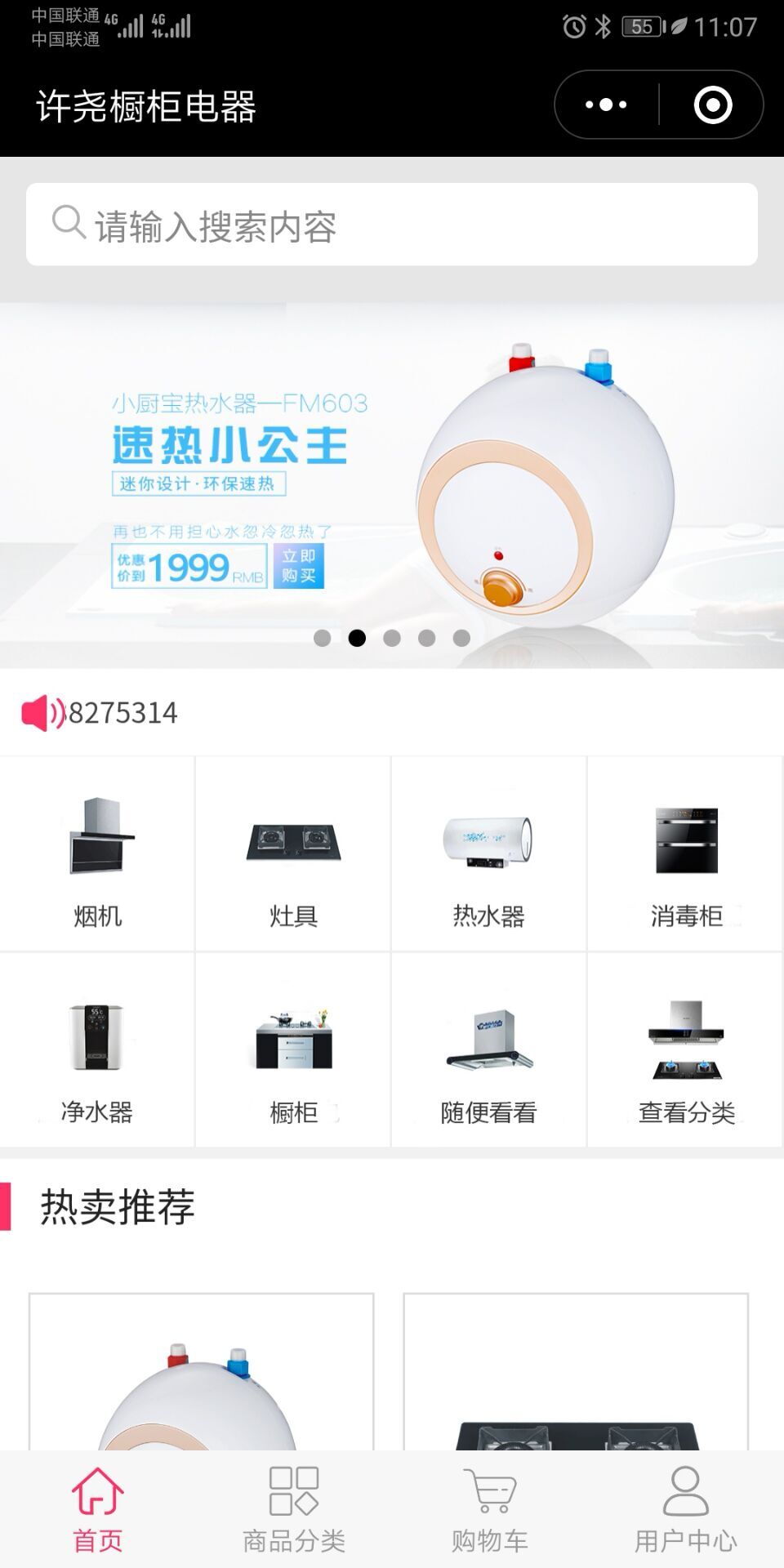Go to the 购物车 tab
The width and height of the screenshot is (784, 1568).
coord(490,1509)
